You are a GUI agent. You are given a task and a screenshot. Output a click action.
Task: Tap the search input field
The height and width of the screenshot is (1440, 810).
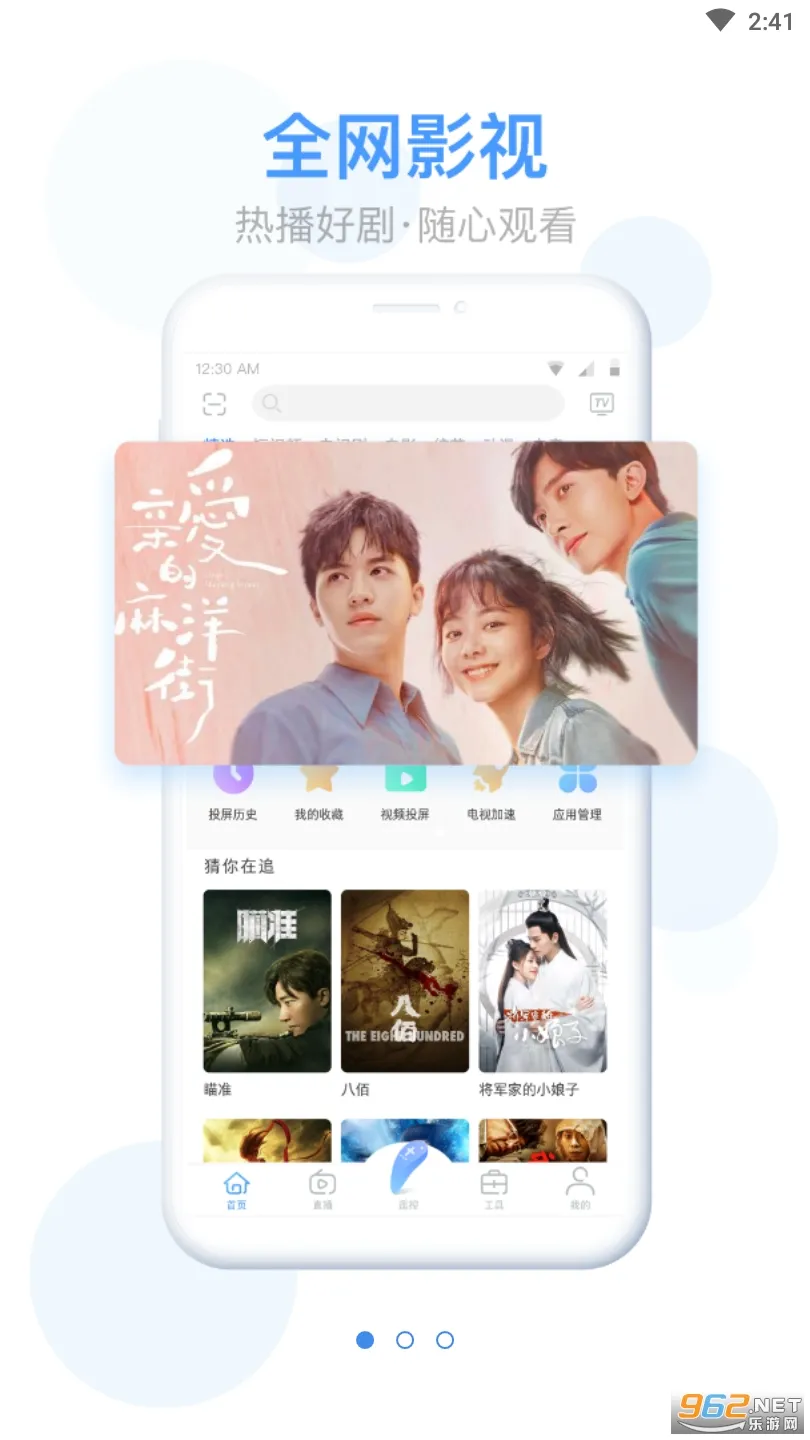point(410,404)
